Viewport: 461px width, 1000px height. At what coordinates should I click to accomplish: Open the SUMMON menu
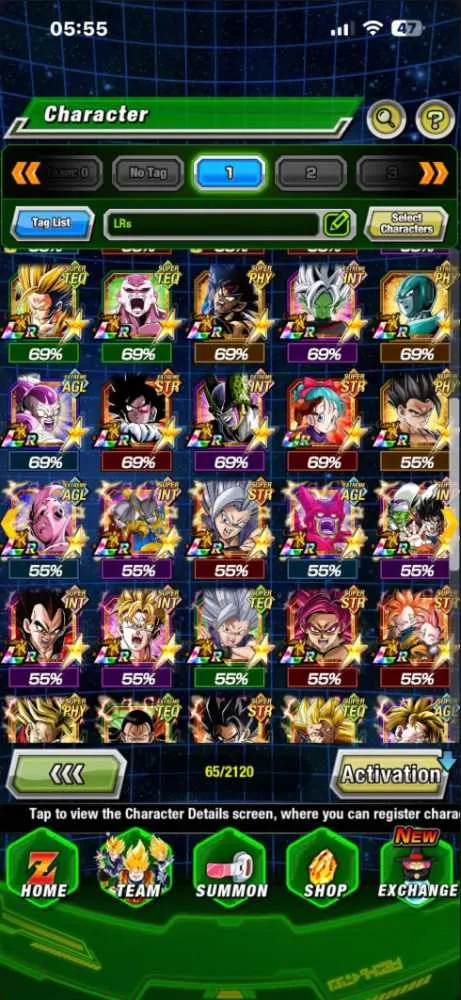[x=230, y=867]
